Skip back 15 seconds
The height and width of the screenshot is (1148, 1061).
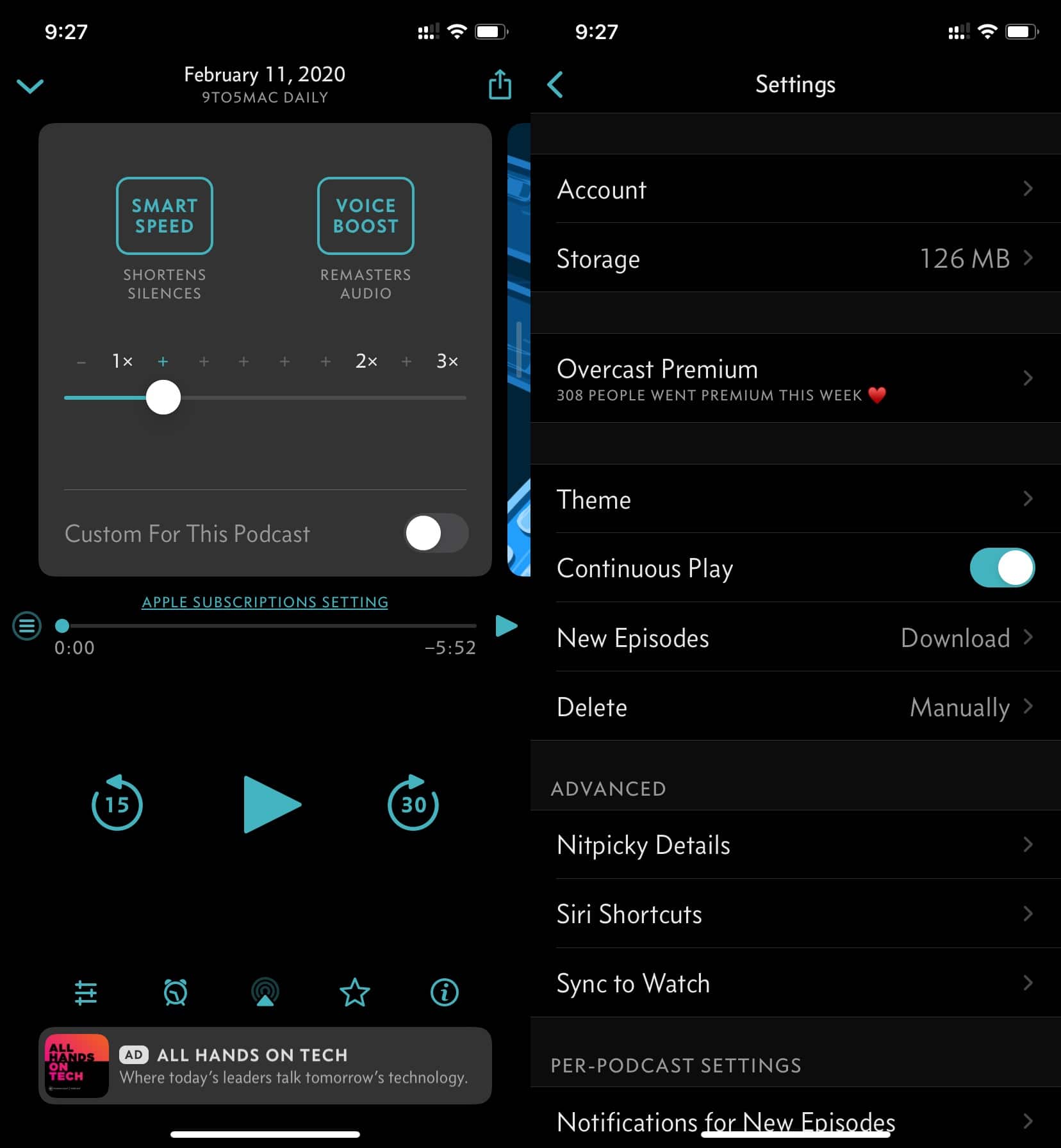[x=117, y=804]
